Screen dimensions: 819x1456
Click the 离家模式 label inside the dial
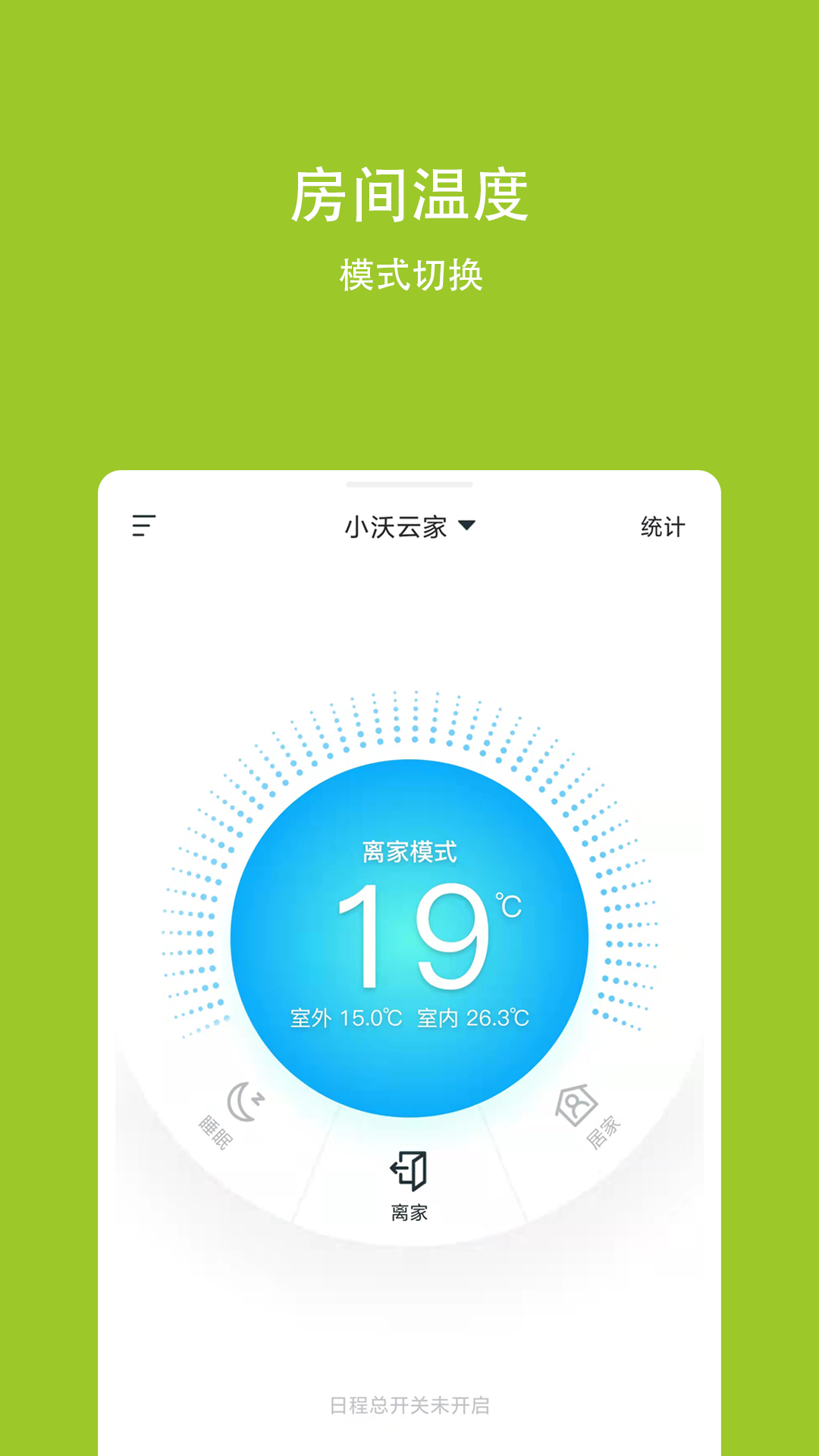click(407, 851)
